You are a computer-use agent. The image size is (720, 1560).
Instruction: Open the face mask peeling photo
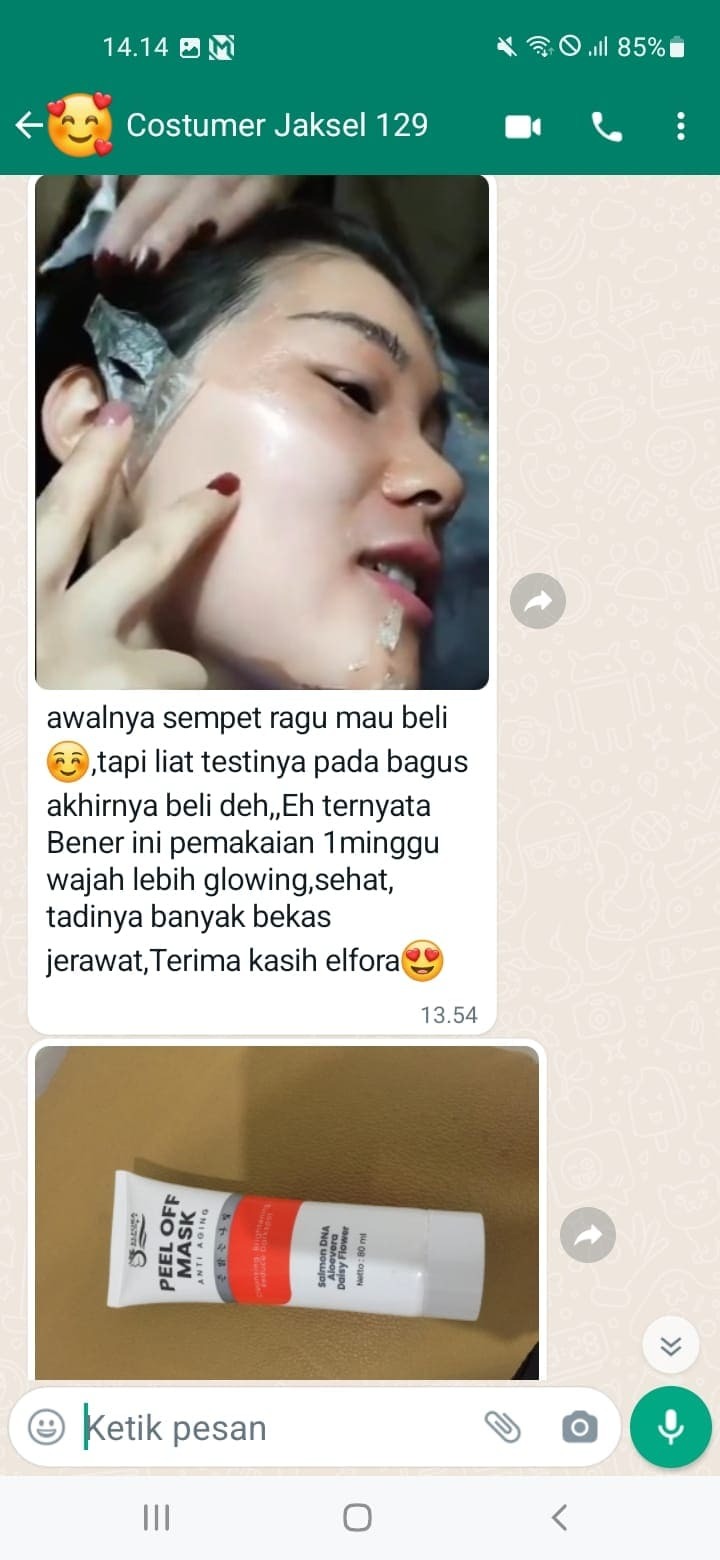coord(262,432)
